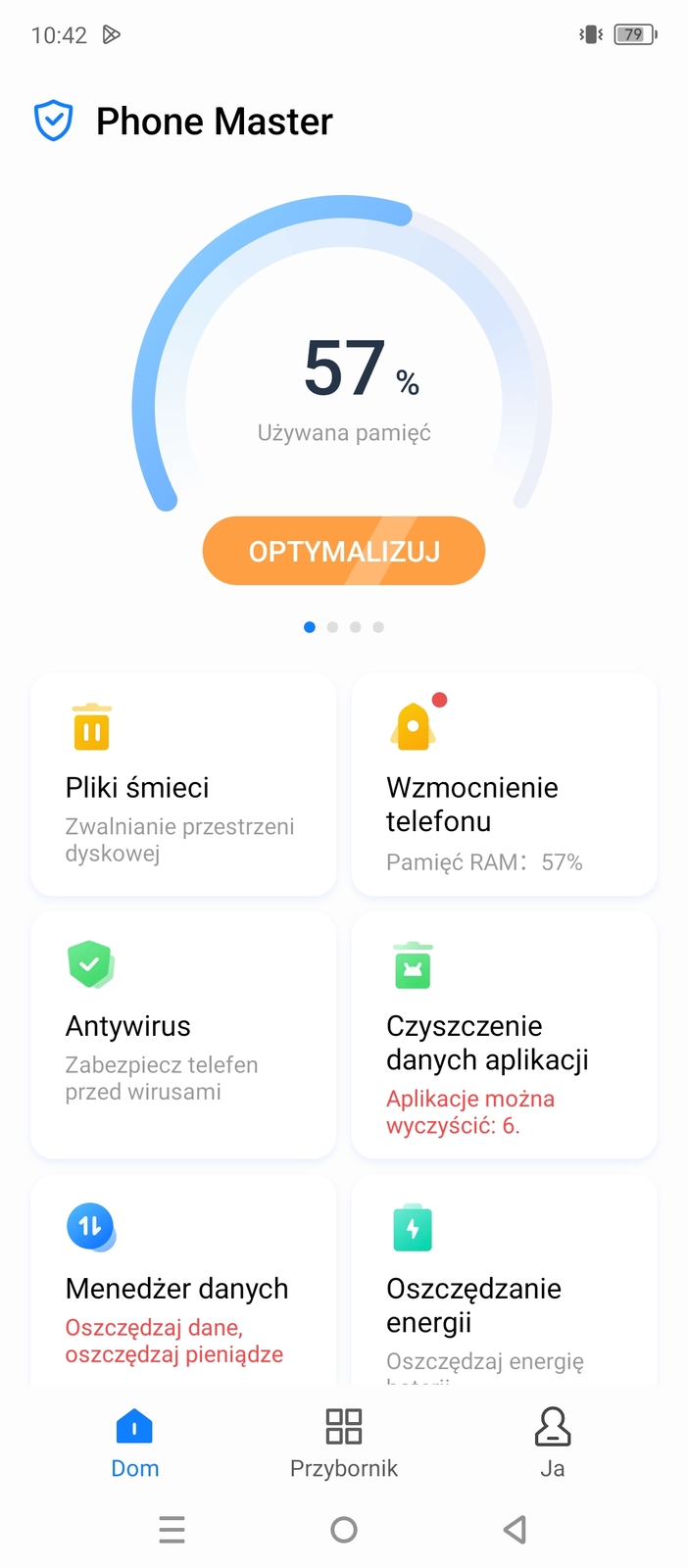Switch to the Ja tab
688x1568 pixels.
(x=552, y=1442)
